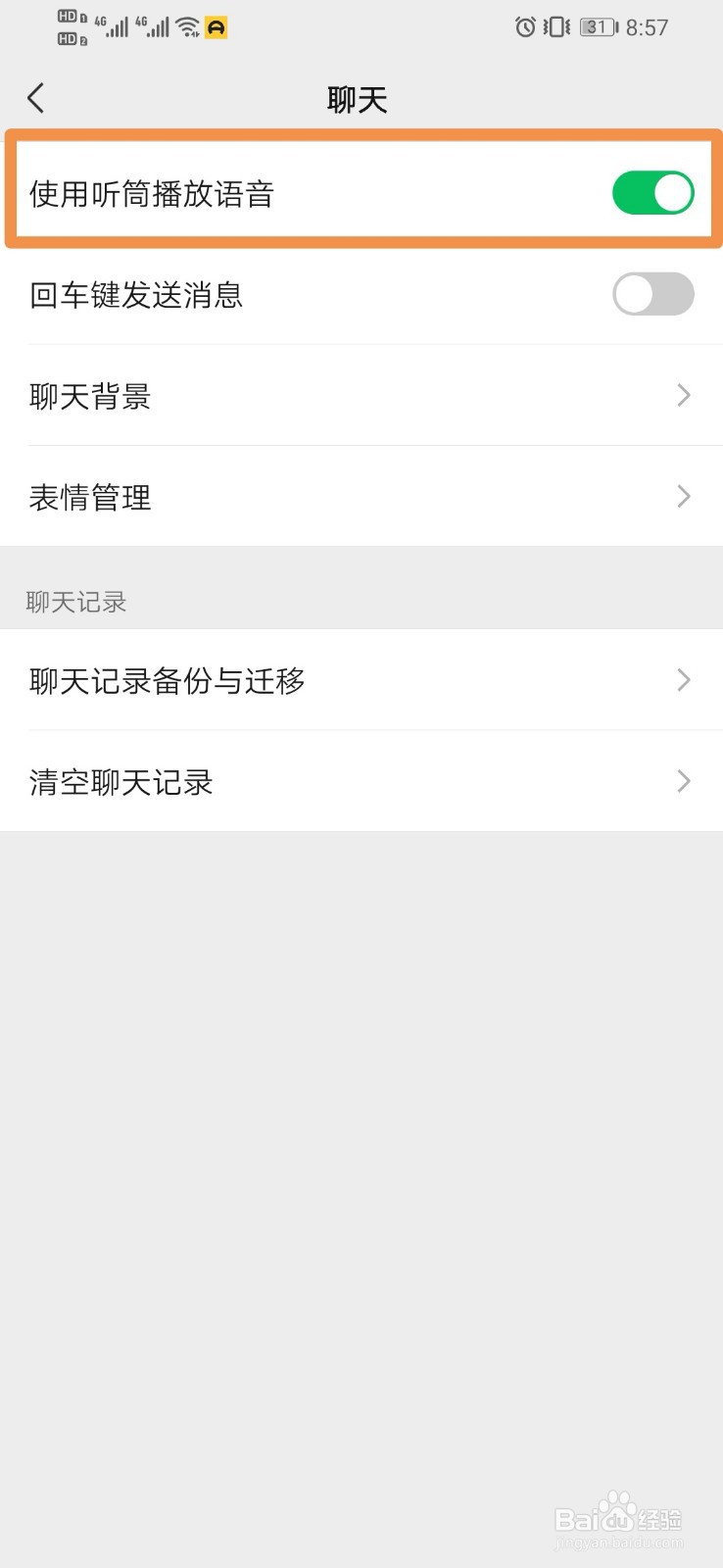This screenshot has width=723, height=1568.
Task: Click the 8:57 clock display
Action: click(x=646, y=27)
